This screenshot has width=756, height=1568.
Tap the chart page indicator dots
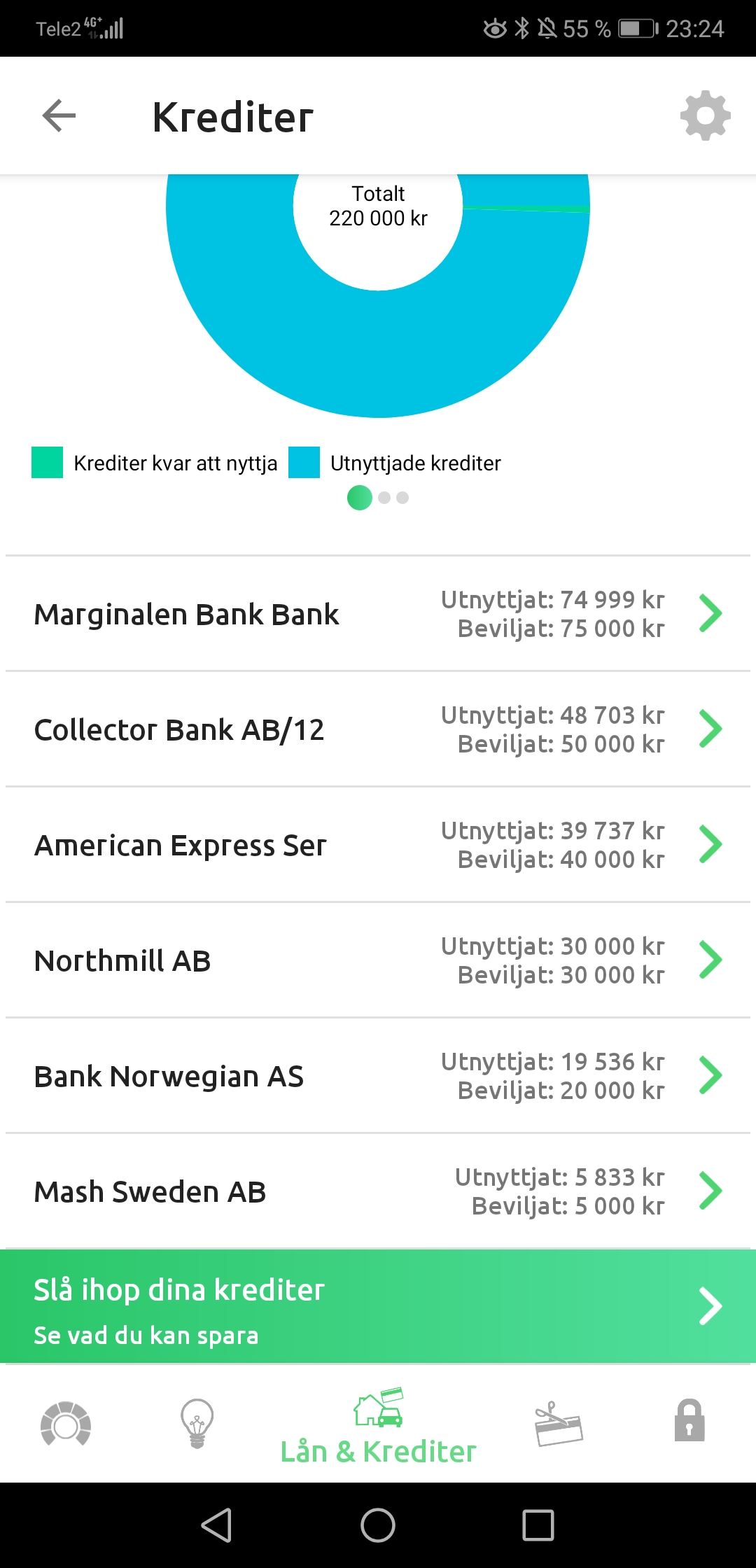pyautogui.click(x=378, y=498)
